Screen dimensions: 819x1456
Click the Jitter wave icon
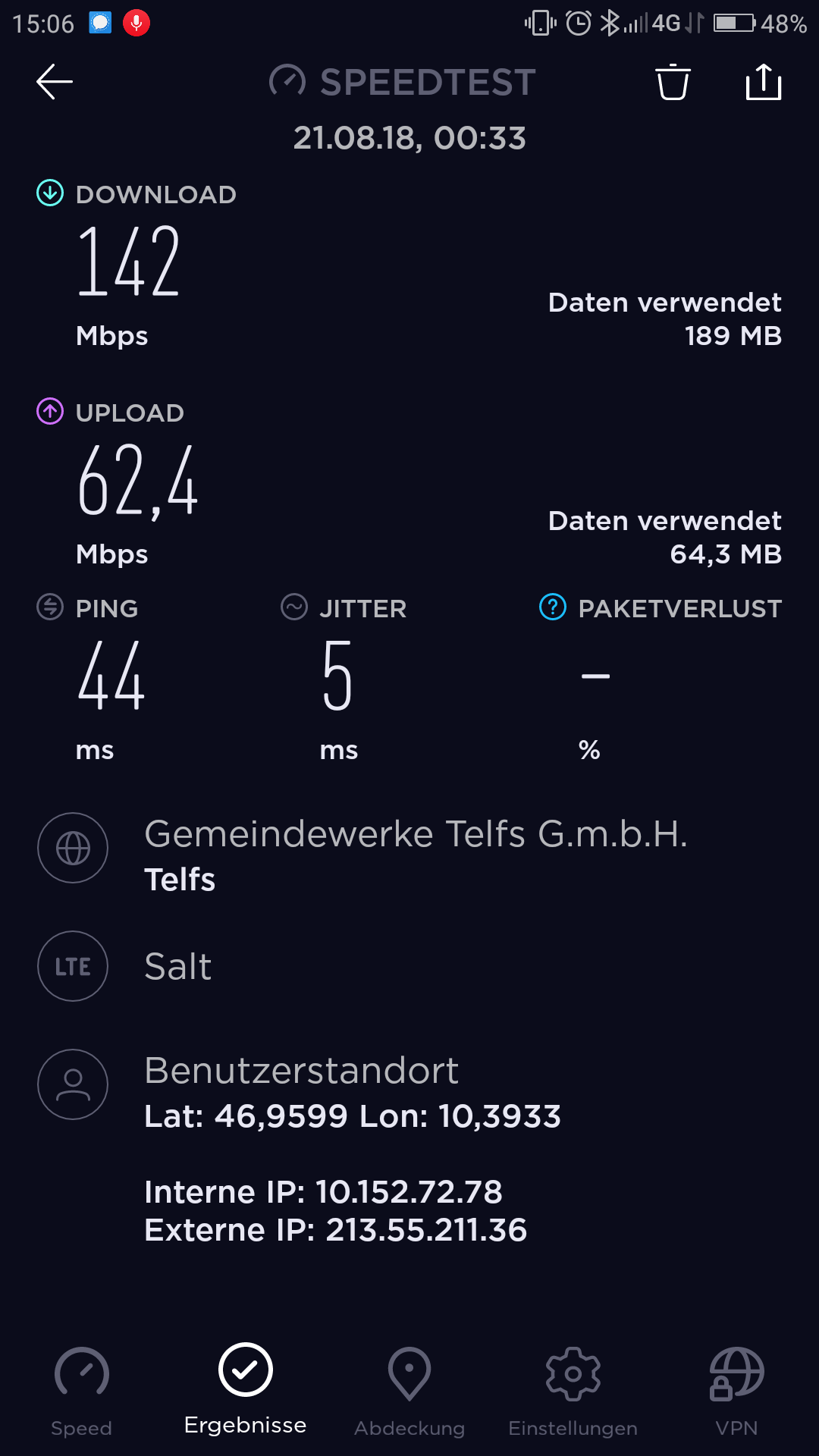pos(293,607)
